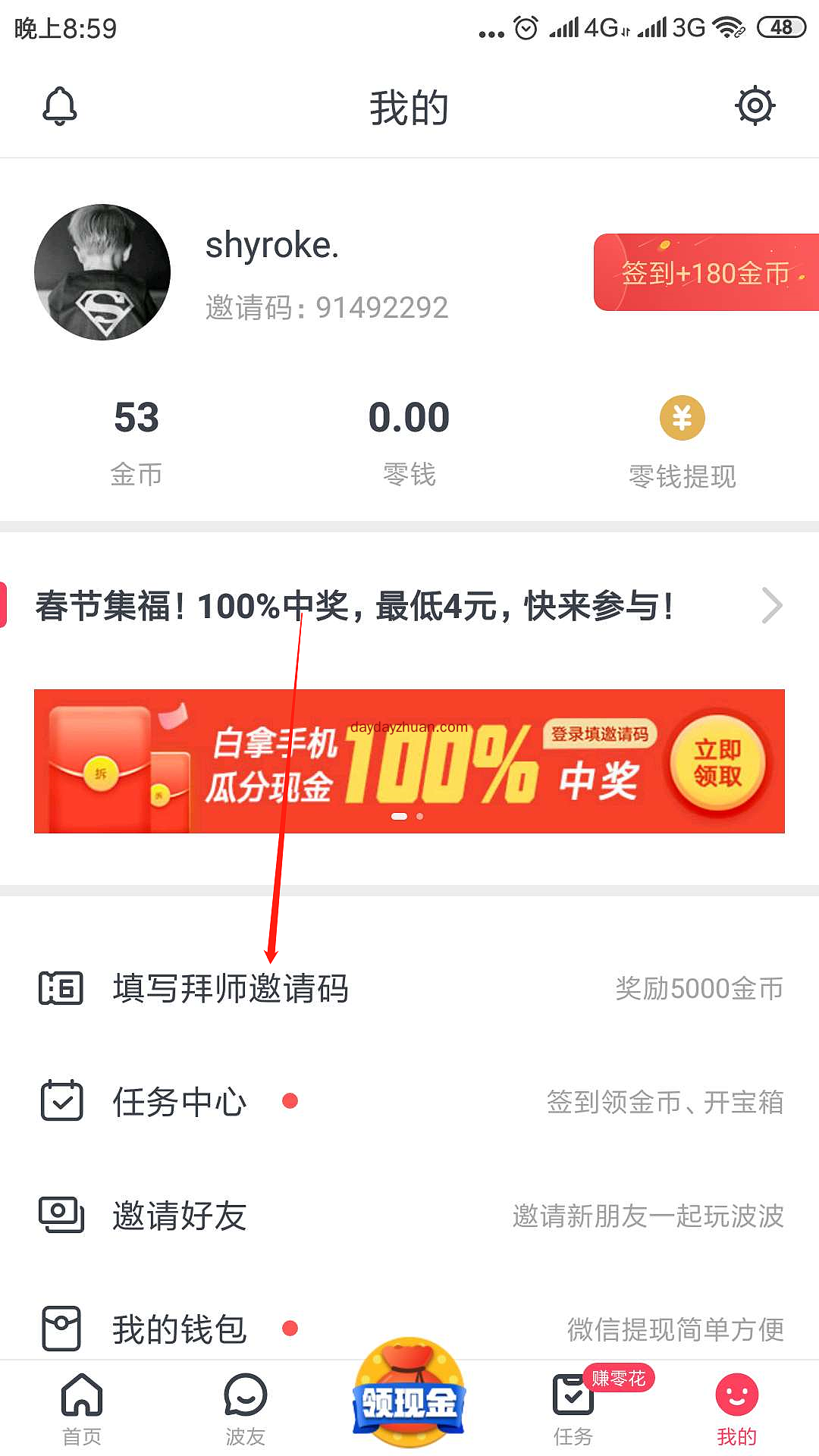Open 零钱提现 cash withdrawal
The image size is (819, 1456).
coord(682,441)
